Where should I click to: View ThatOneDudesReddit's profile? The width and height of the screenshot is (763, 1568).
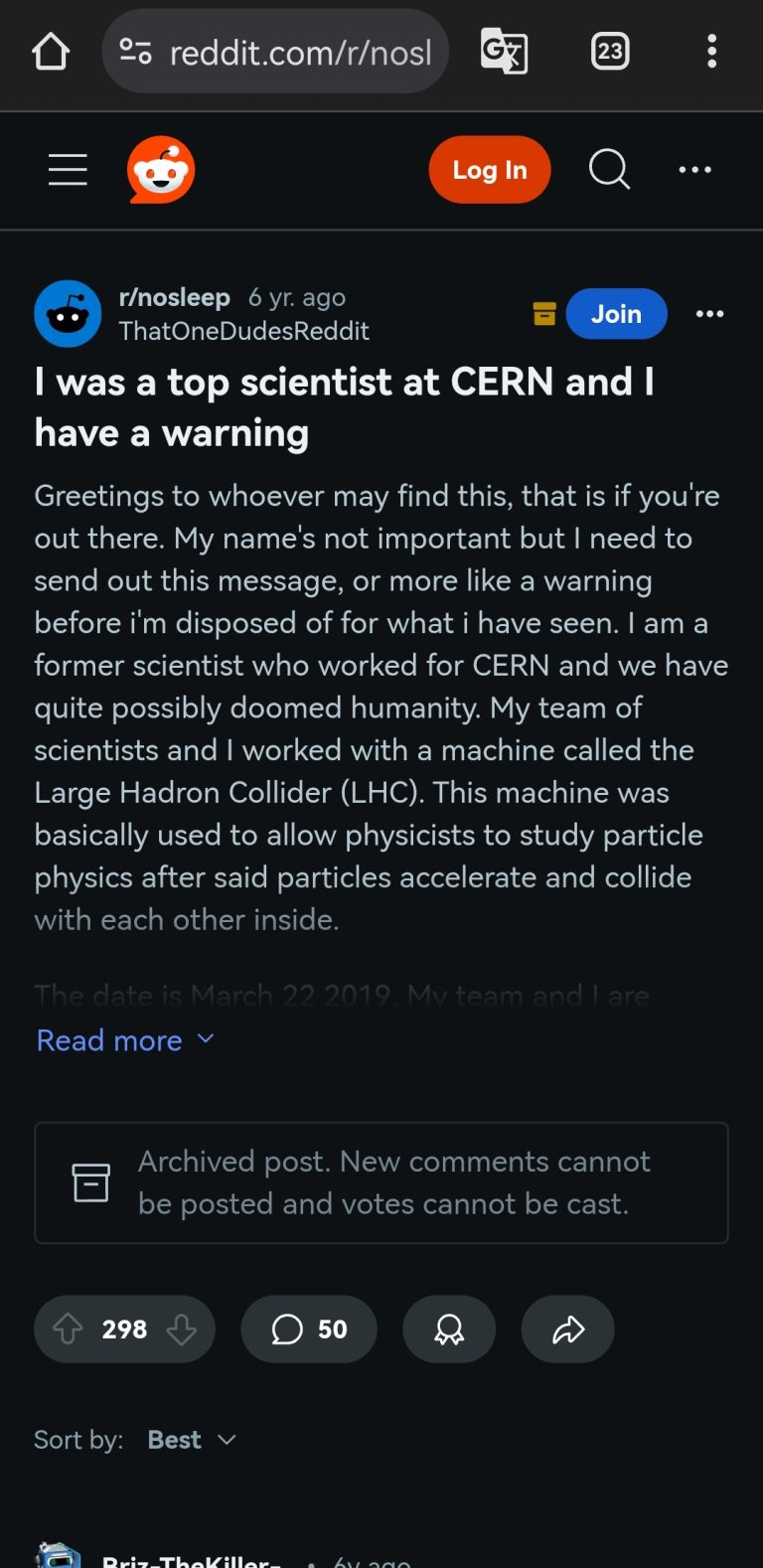coord(243,331)
